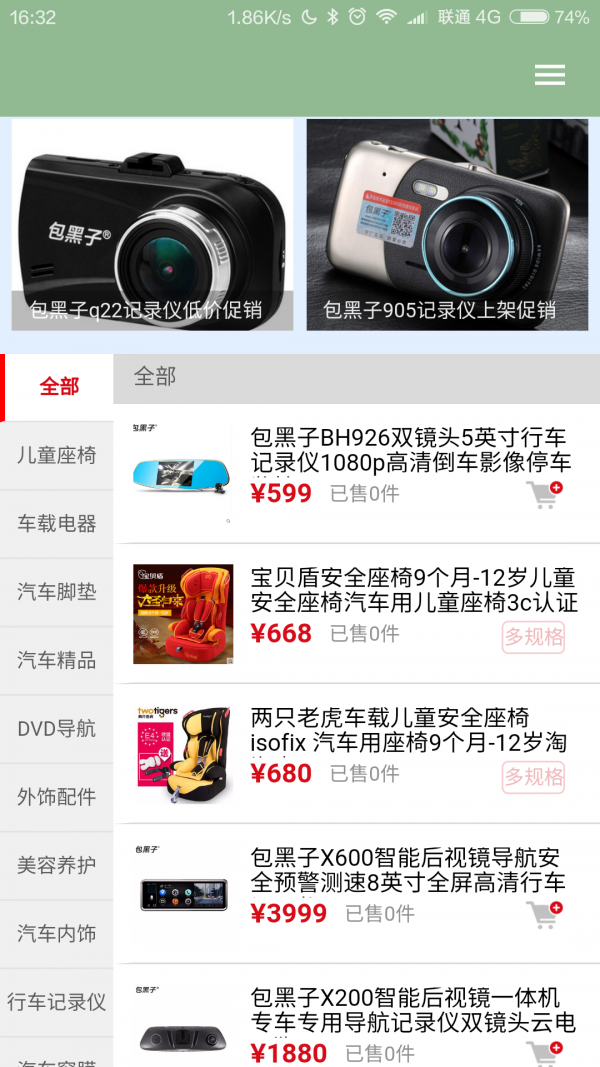Image resolution: width=600 pixels, height=1067 pixels.
Task: Go to the 美容养护 category
Action: coord(57,865)
